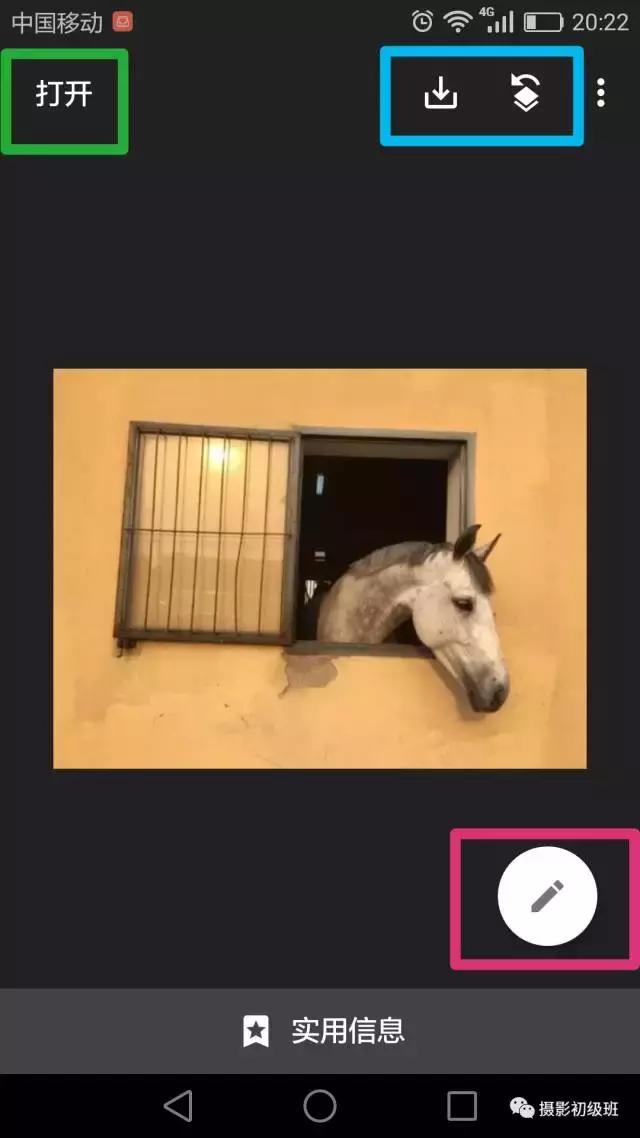Save the image with the download icon
The width and height of the screenshot is (640, 1138).
(x=440, y=93)
